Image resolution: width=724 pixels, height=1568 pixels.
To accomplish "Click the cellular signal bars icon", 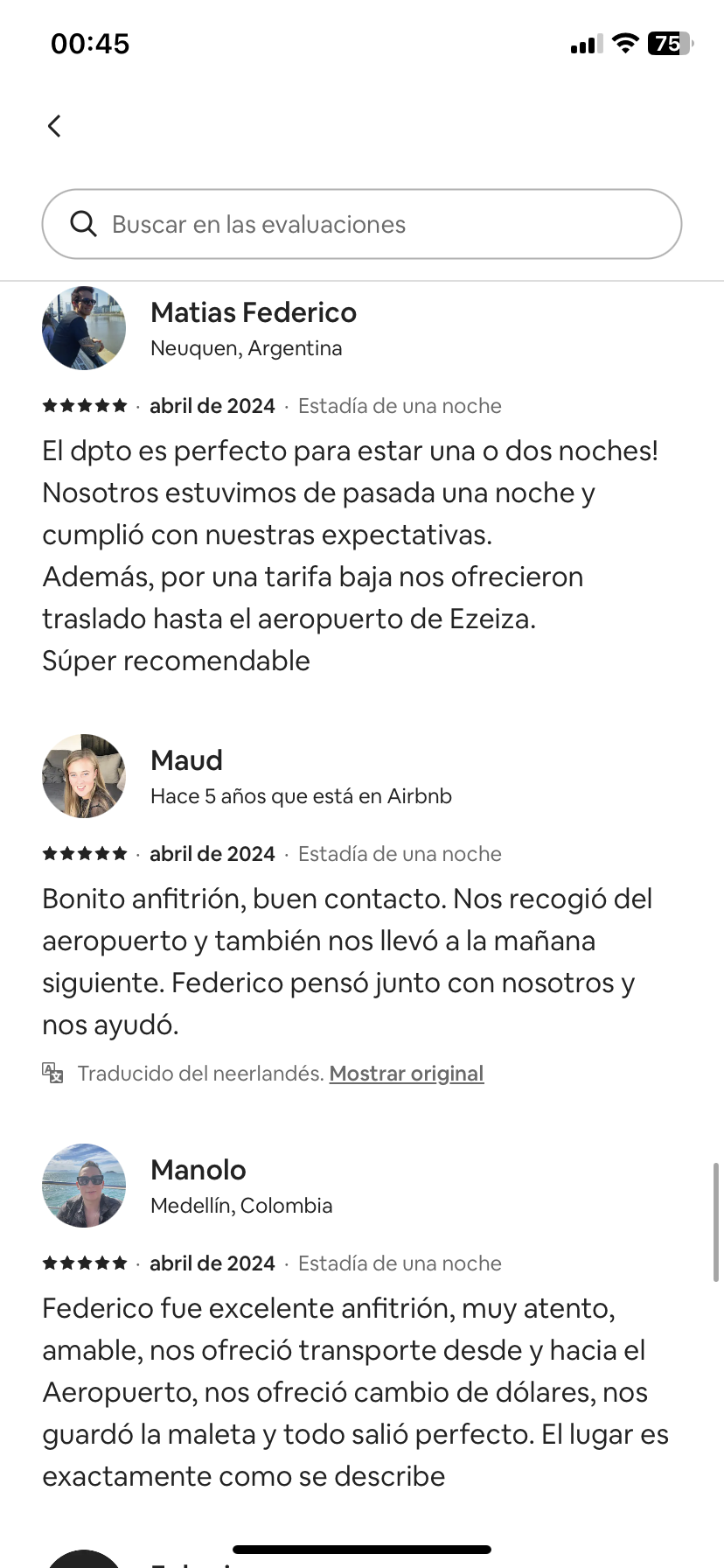I will 584,43.
